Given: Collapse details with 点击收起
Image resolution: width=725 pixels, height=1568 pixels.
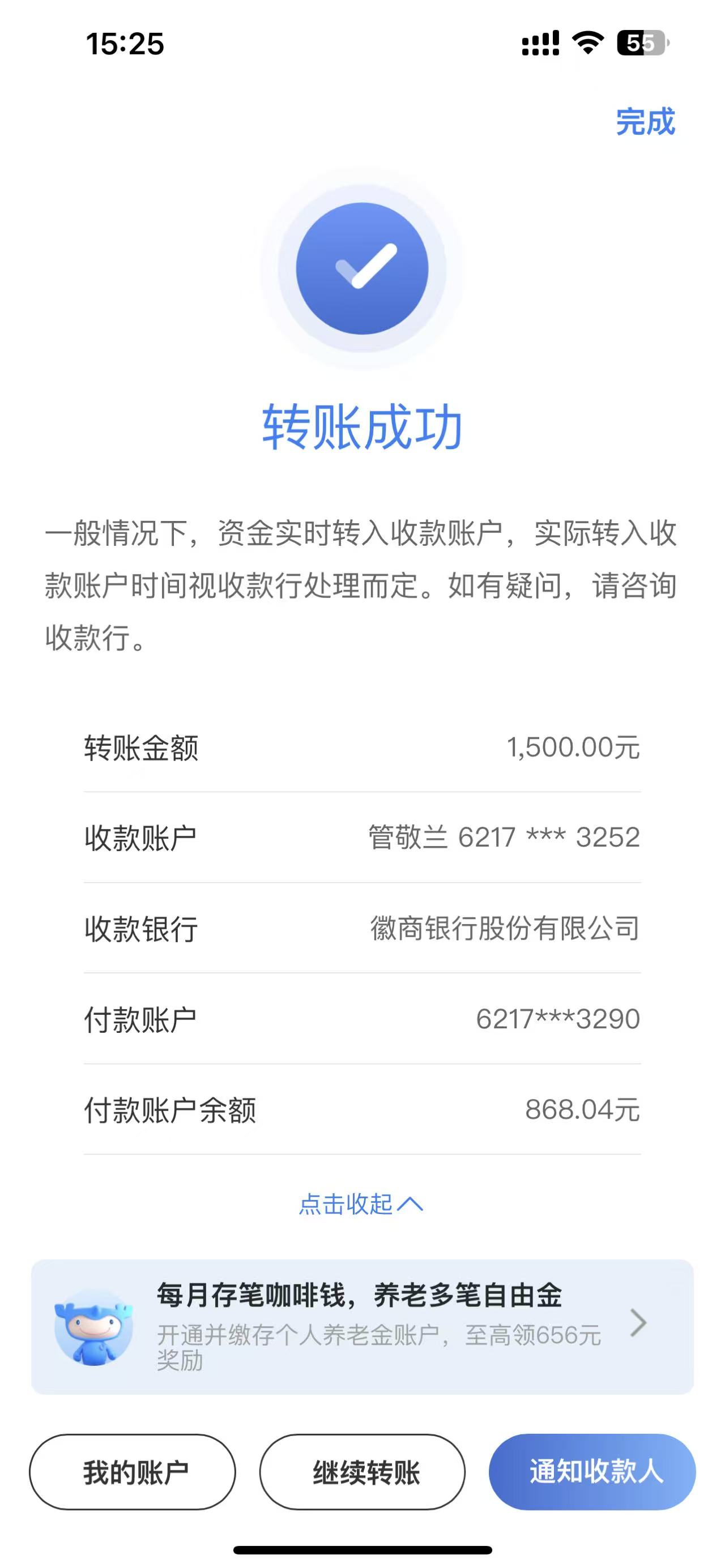Looking at the screenshot, I should (360, 1204).
